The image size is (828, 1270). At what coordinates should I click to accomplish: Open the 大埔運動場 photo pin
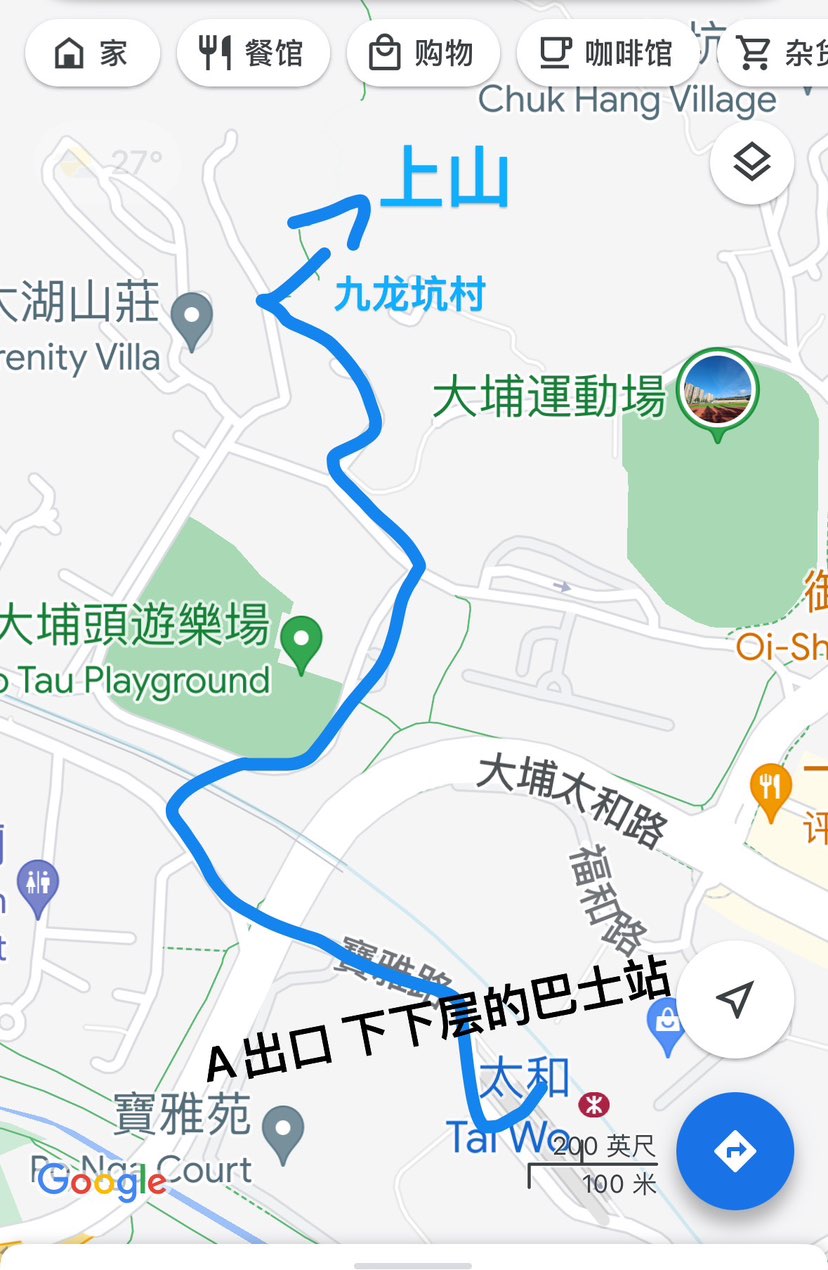pyautogui.click(x=717, y=393)
